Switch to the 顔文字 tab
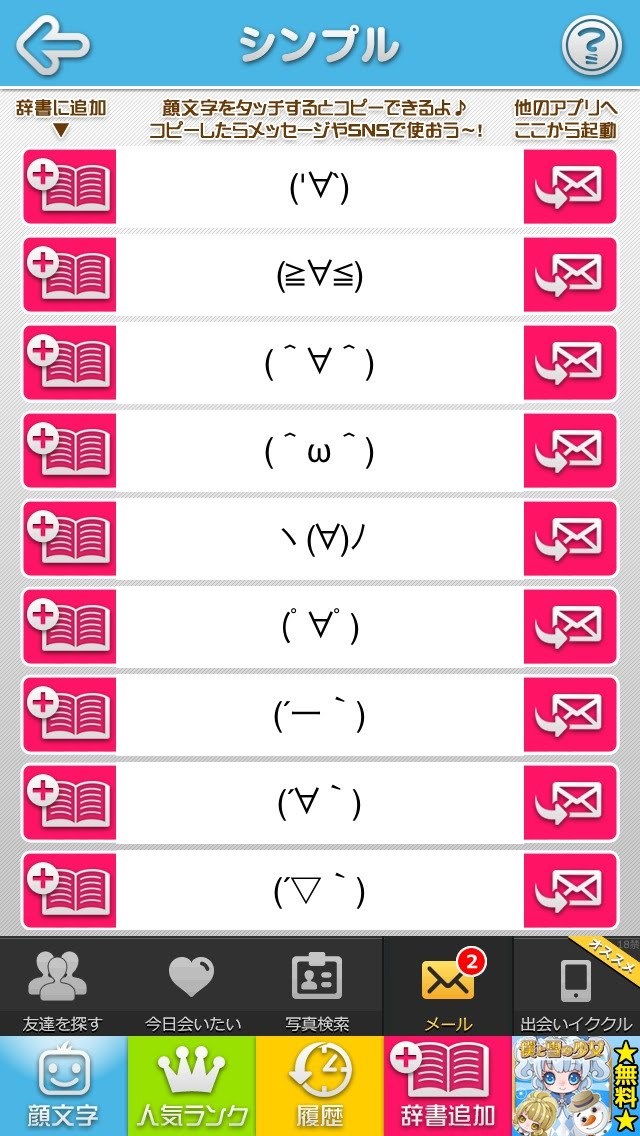The height and width of the screenshot is (1136, 640). click(x=64, y=1086)
